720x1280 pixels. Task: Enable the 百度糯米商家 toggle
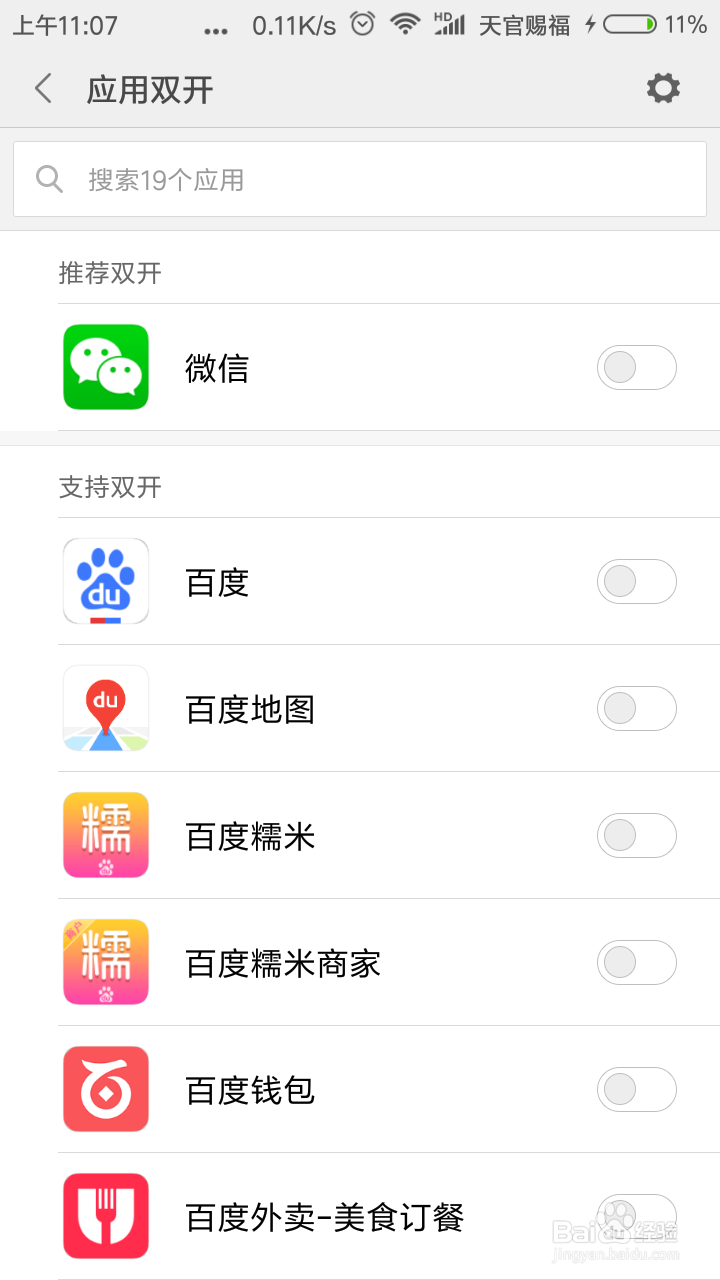pos(637,962)
